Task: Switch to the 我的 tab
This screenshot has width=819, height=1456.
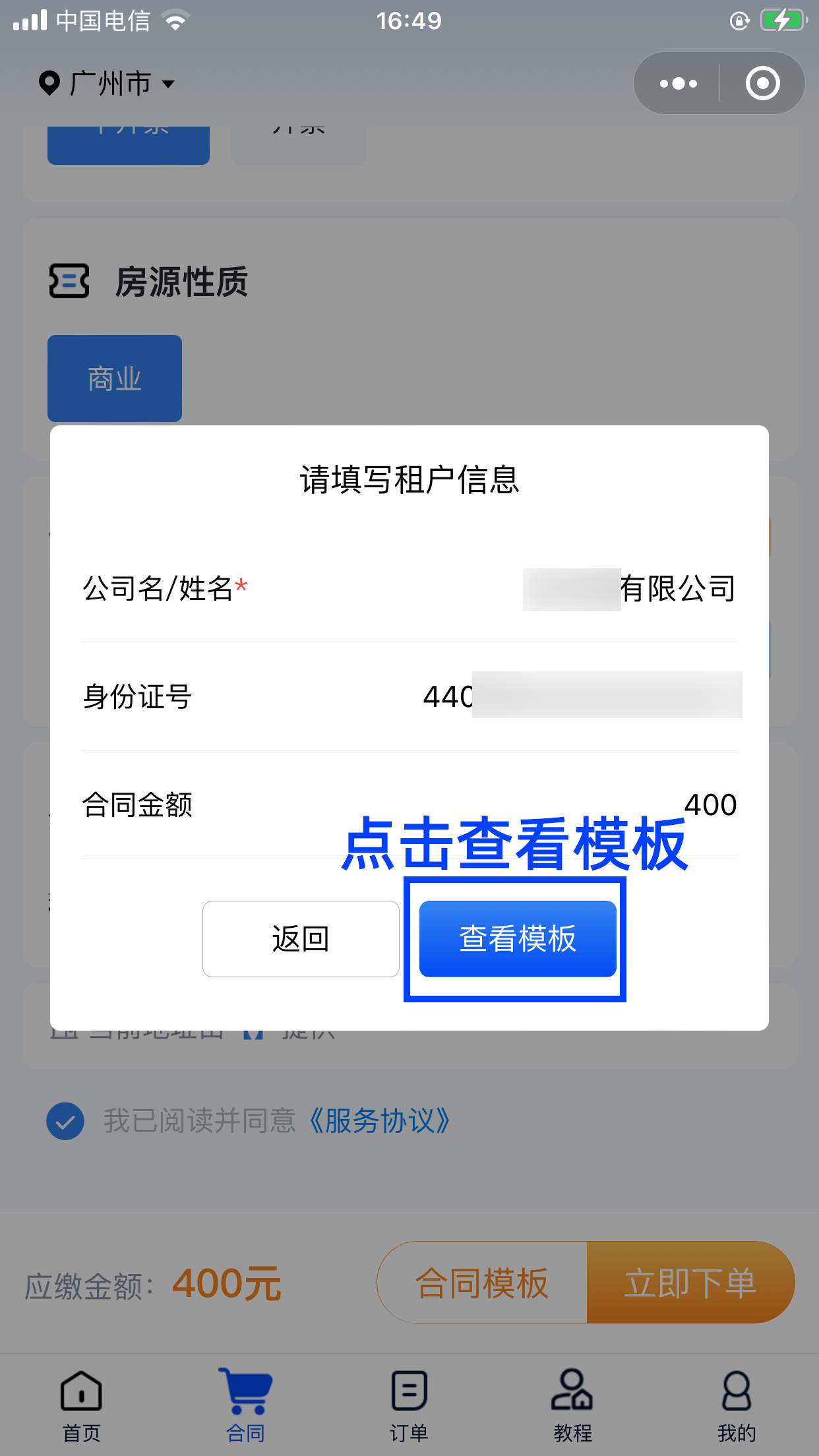Action: point(737,1405)
